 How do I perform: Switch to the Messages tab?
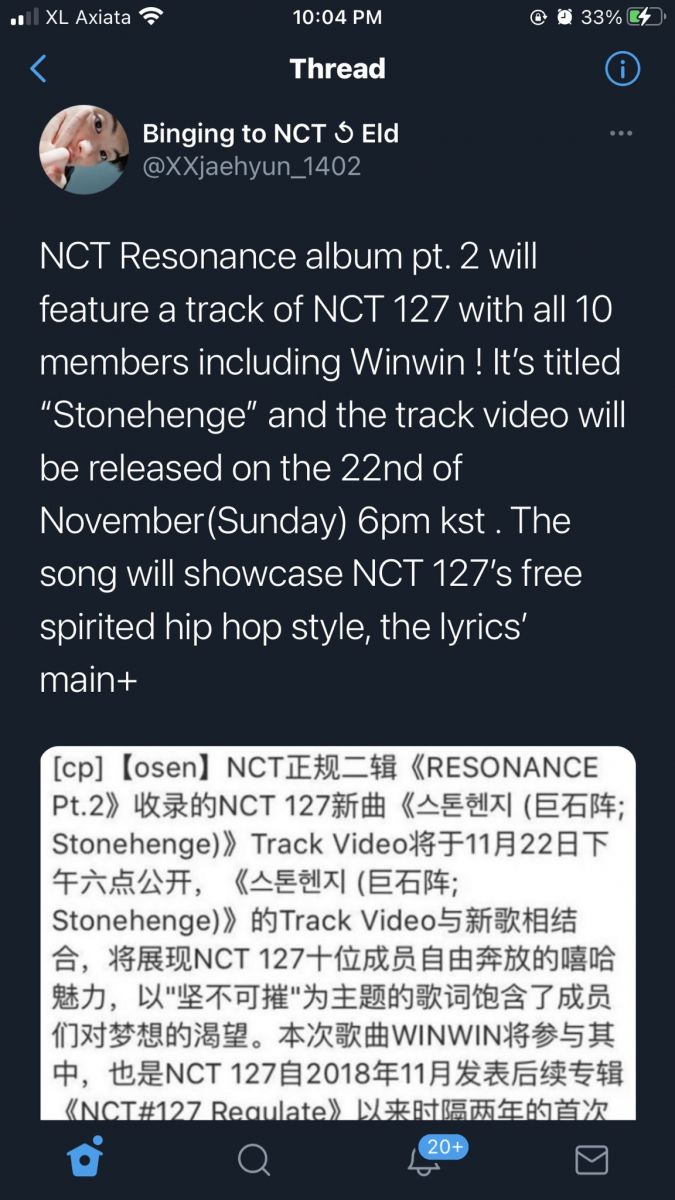(592, 1159)
